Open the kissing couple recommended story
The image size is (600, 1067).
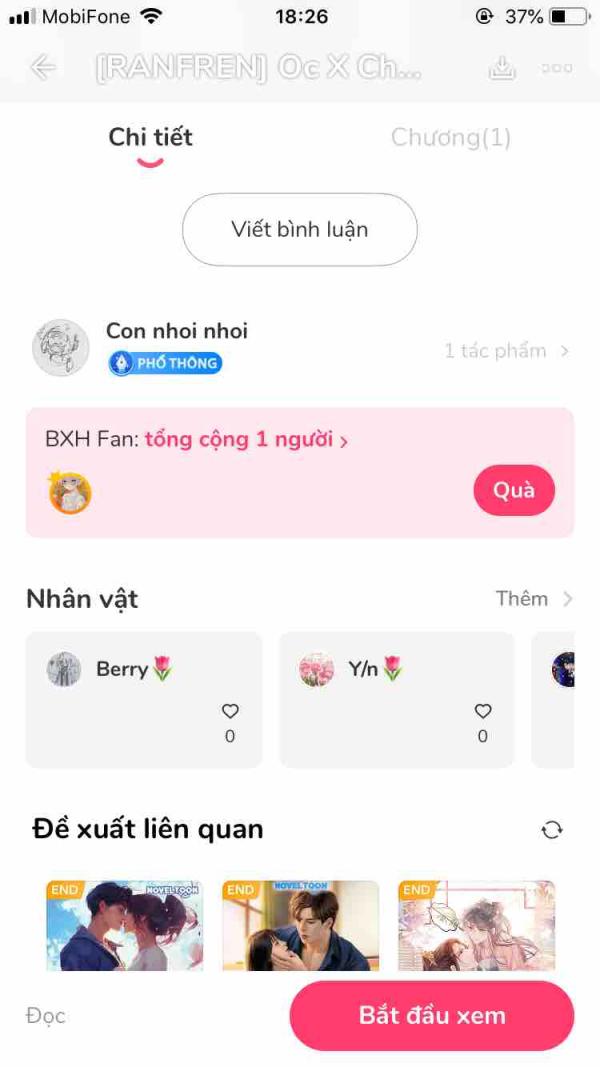pyautogui.click(x=124, y=925)
